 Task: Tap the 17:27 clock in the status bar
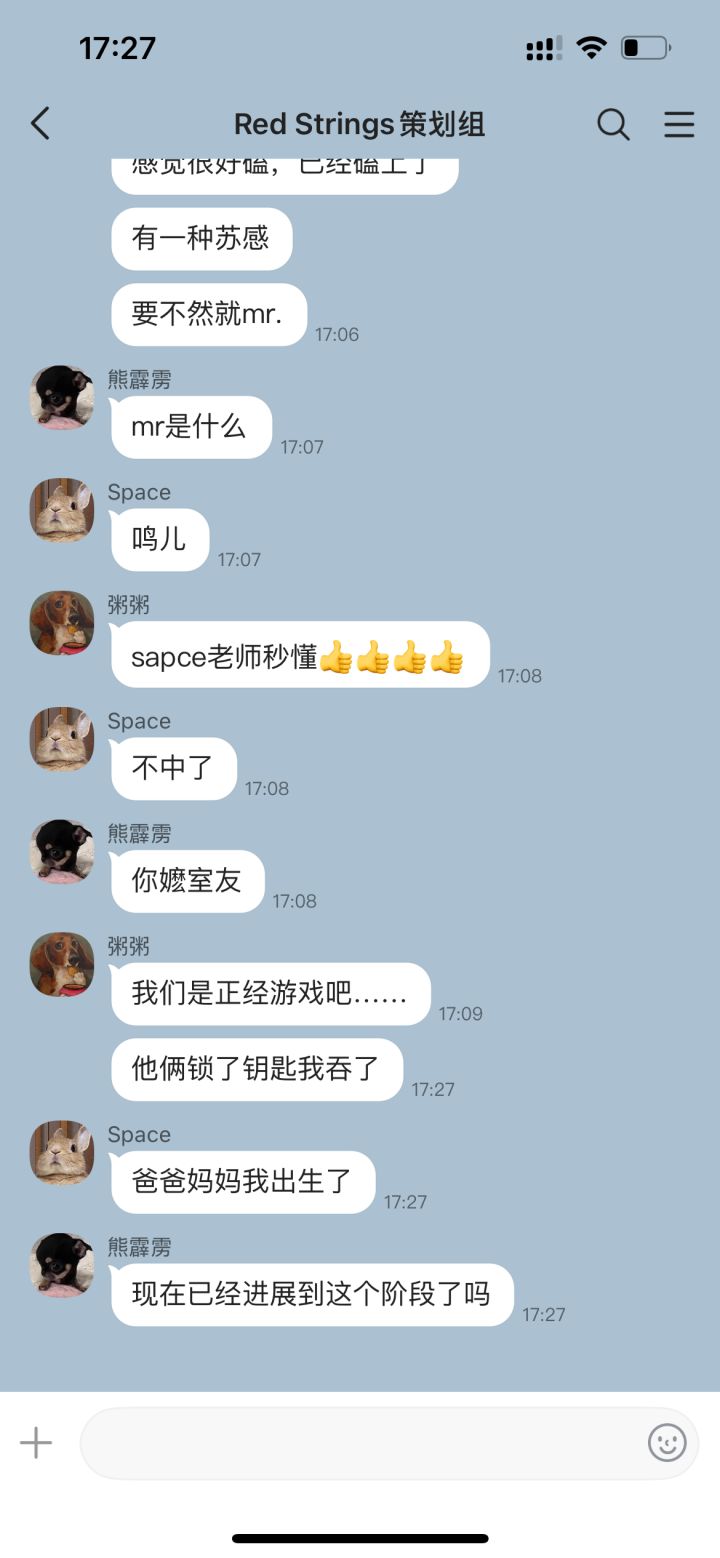[x=117, y=46]
